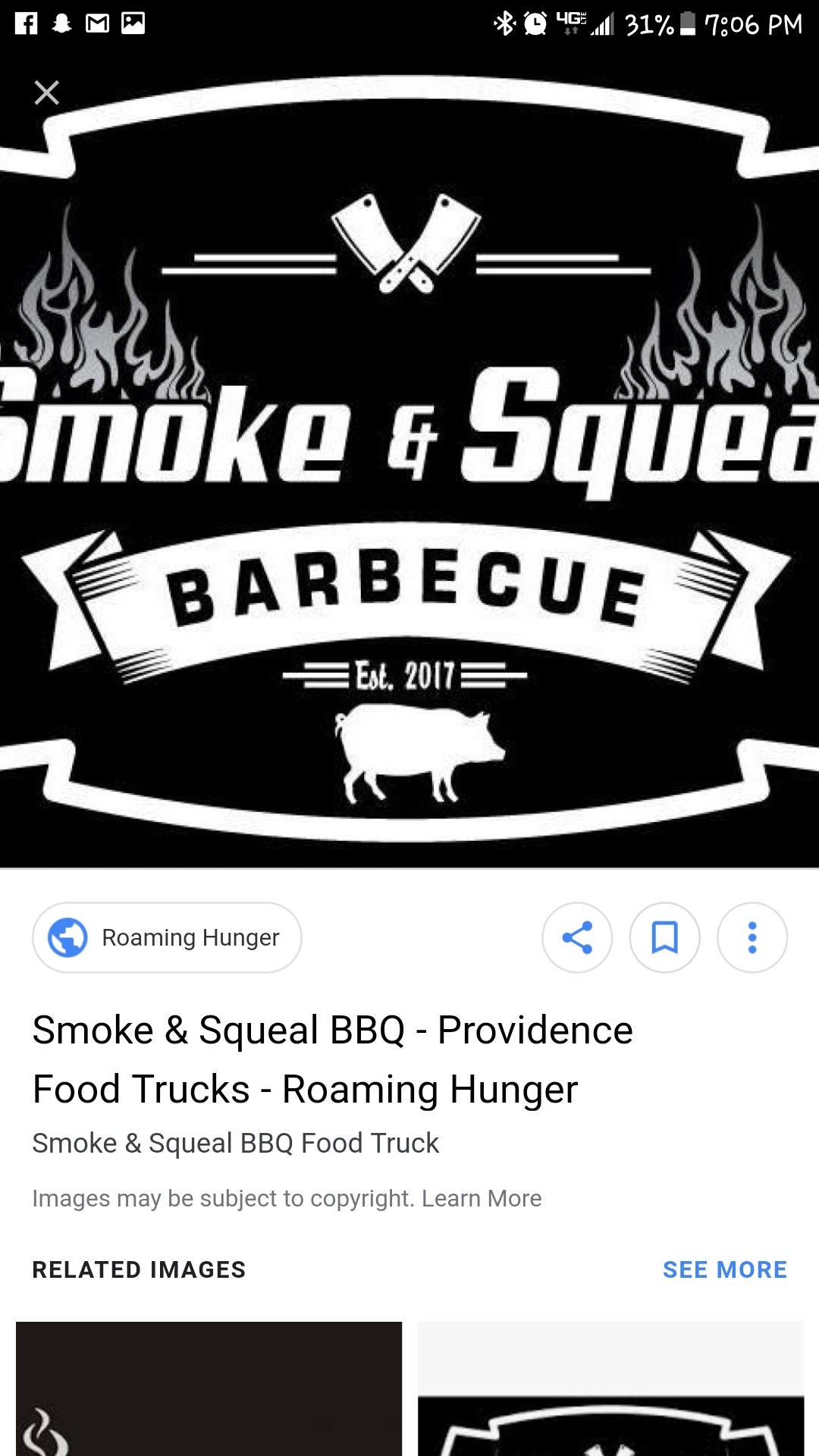Viewport: 819px width, 1456px height.
Task: Open the Gmail notification icon
Action: click(x=96, y=23)
